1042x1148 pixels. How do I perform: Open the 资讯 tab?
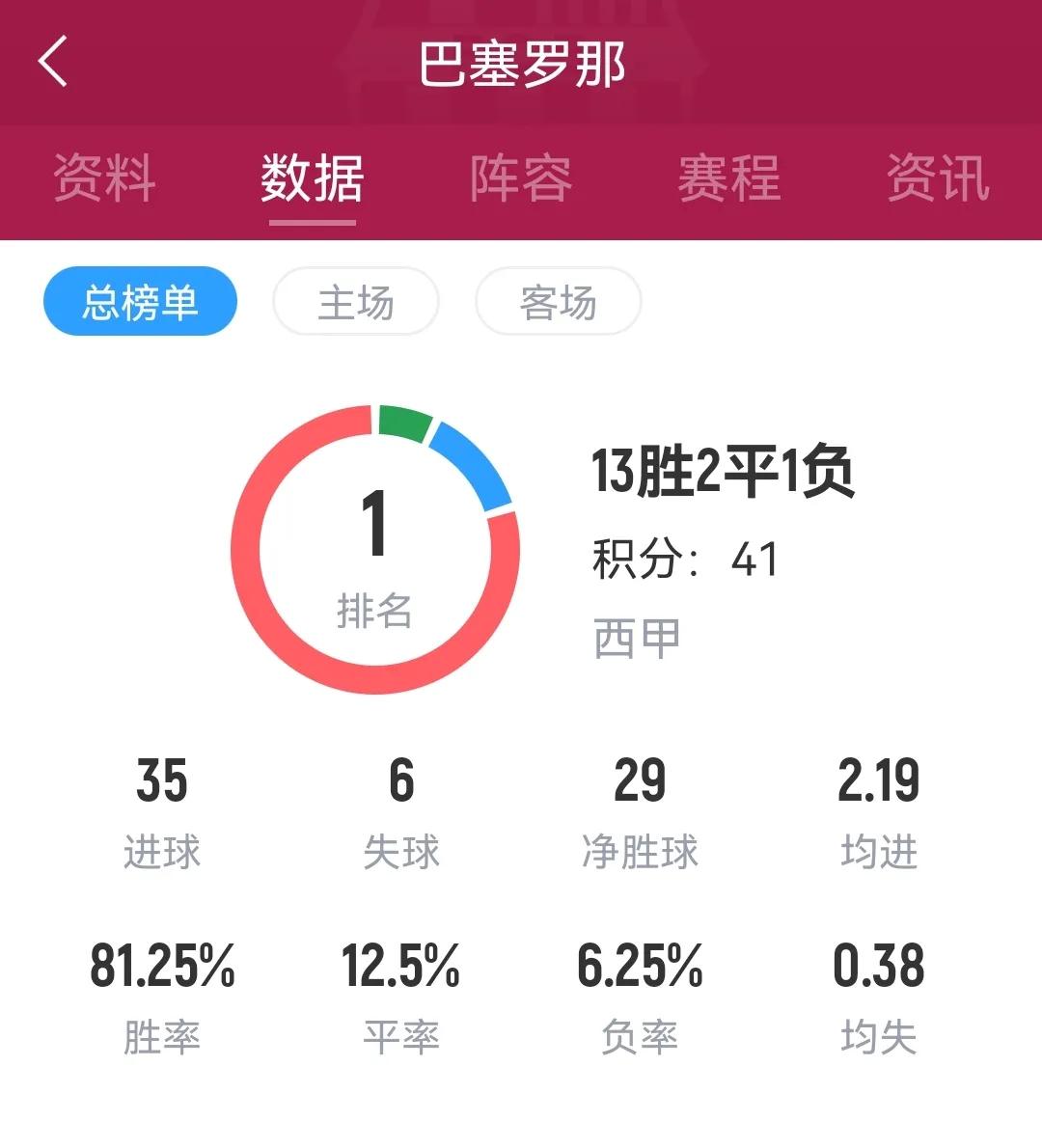938,178
